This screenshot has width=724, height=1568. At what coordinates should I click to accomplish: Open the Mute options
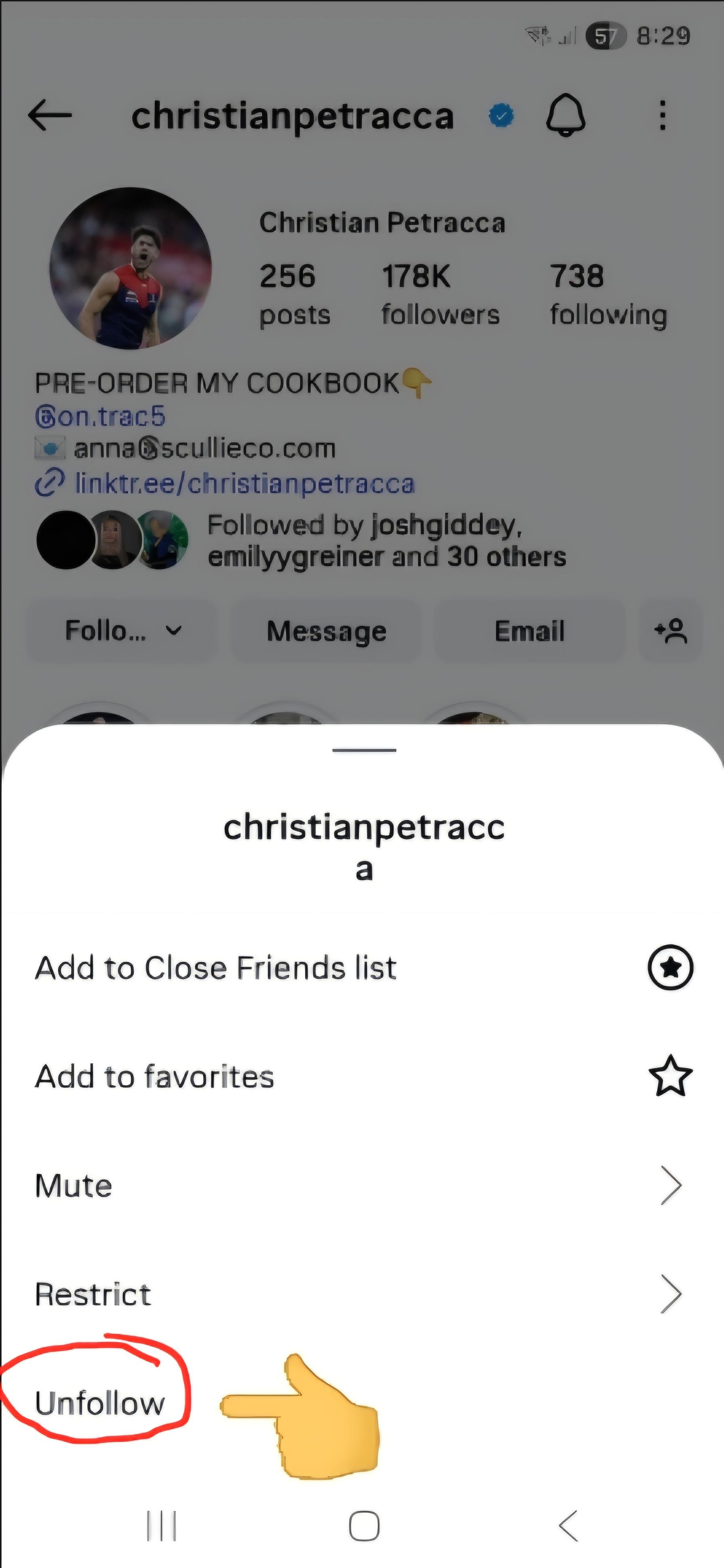pyautogui.click(x=74, y=1185)
